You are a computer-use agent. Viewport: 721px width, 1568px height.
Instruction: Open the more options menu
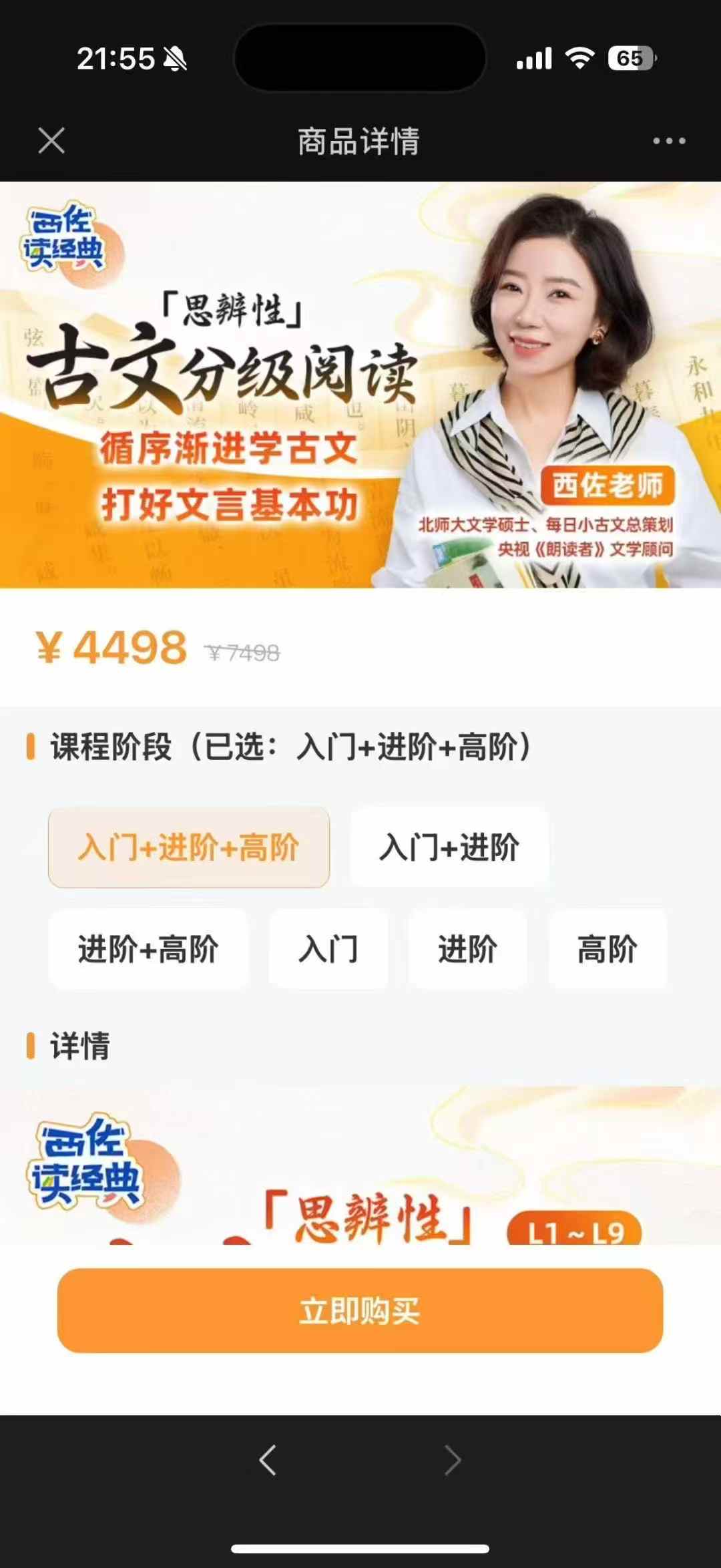[670, 140]
